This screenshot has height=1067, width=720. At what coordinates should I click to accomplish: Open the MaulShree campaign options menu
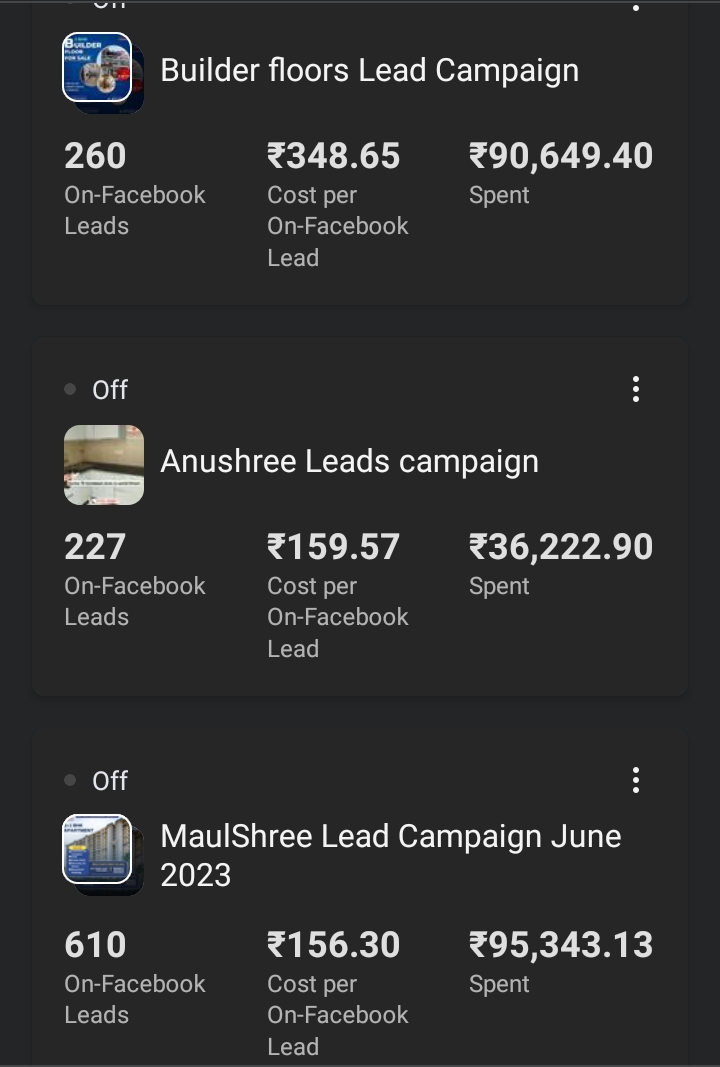(636, 780)
